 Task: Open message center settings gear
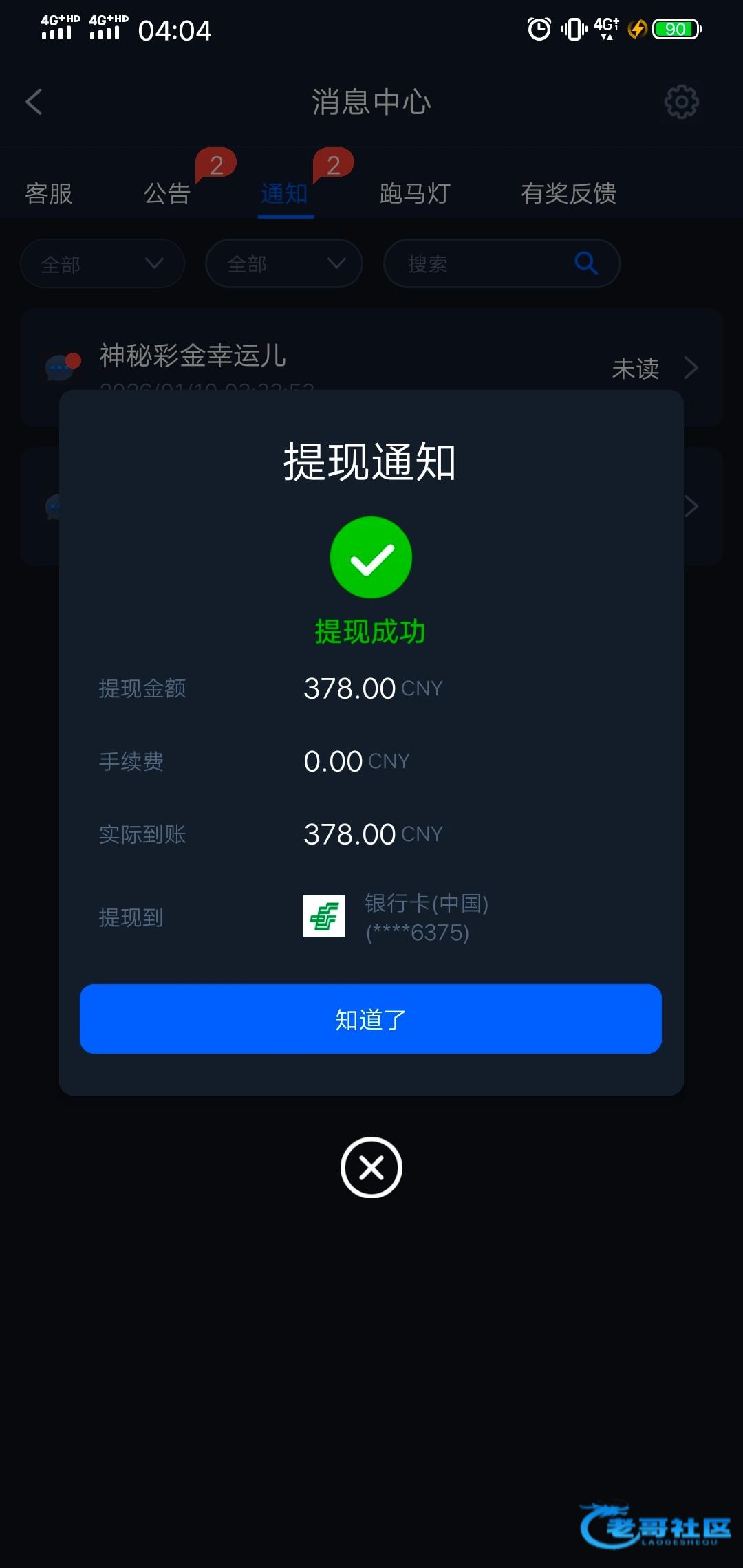point(681,102)
